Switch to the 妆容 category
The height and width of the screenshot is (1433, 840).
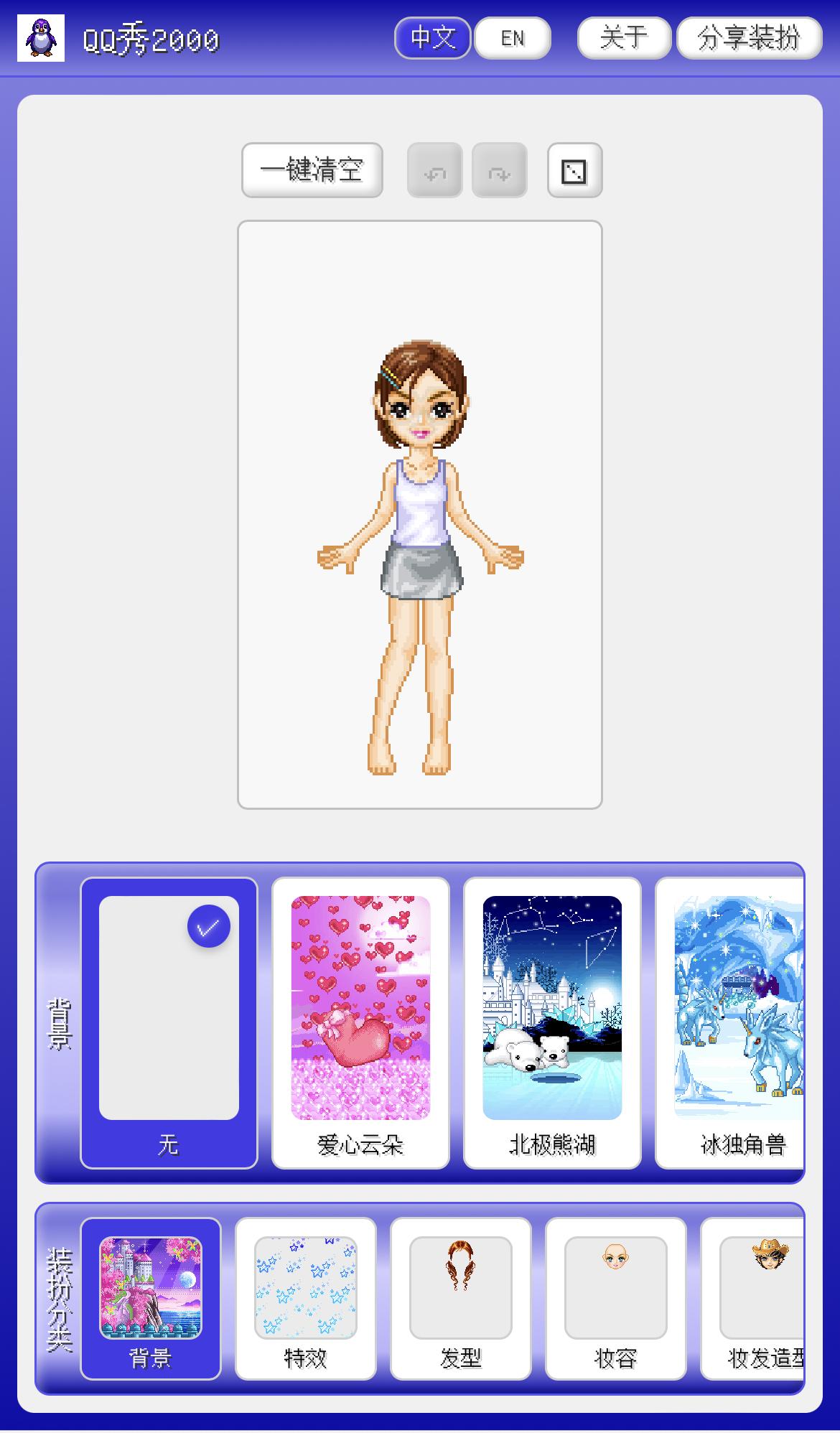616,1298
